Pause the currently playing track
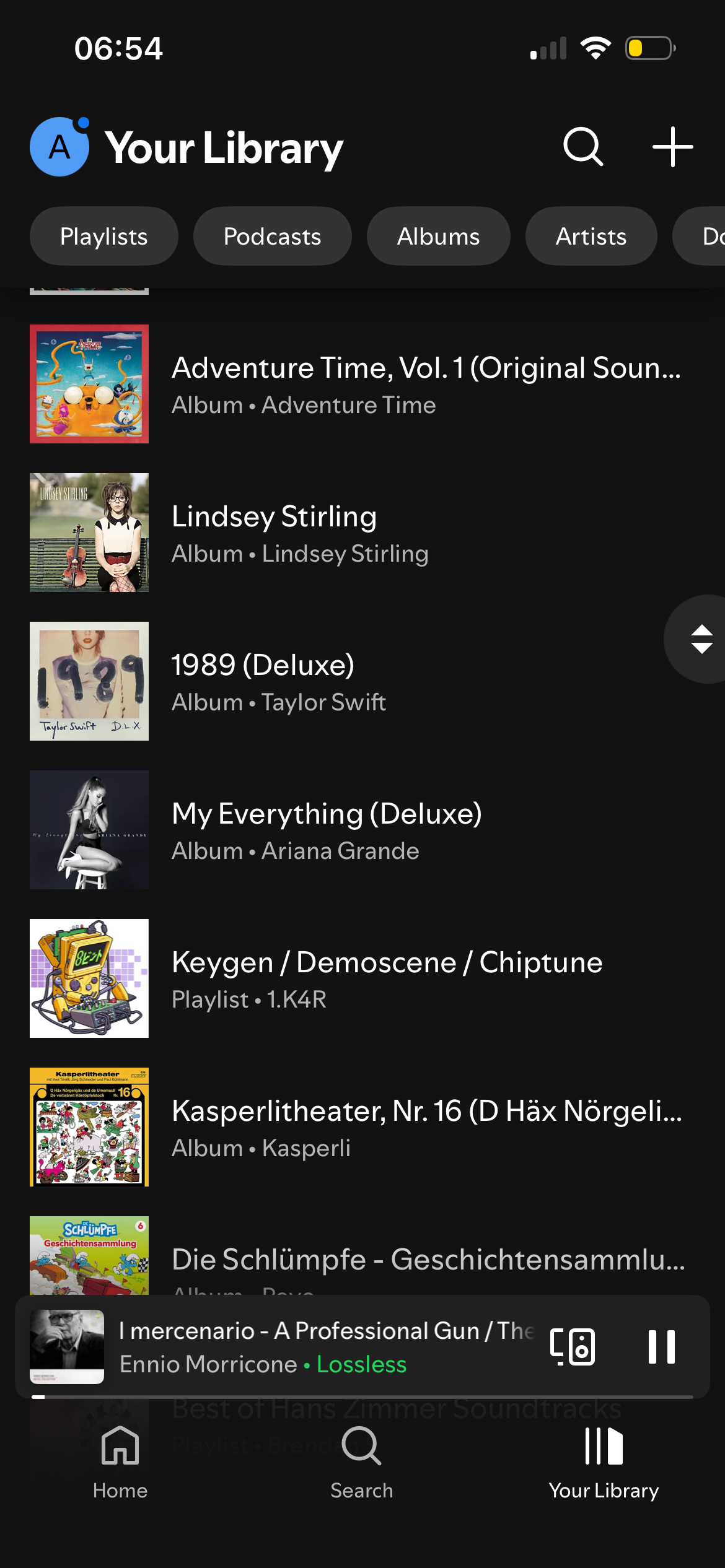Screen dimensions: 725x1568 pyautogui.click(x=661, y=1346)
